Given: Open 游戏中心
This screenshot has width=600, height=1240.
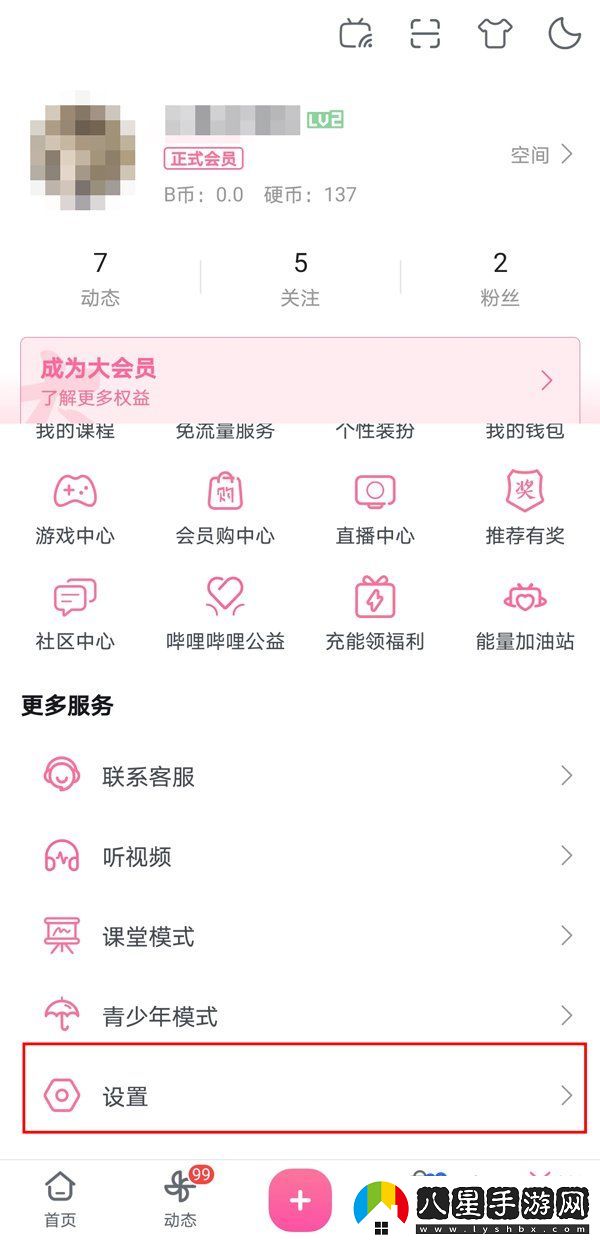Looking at the screenshot, I should 75,508.
